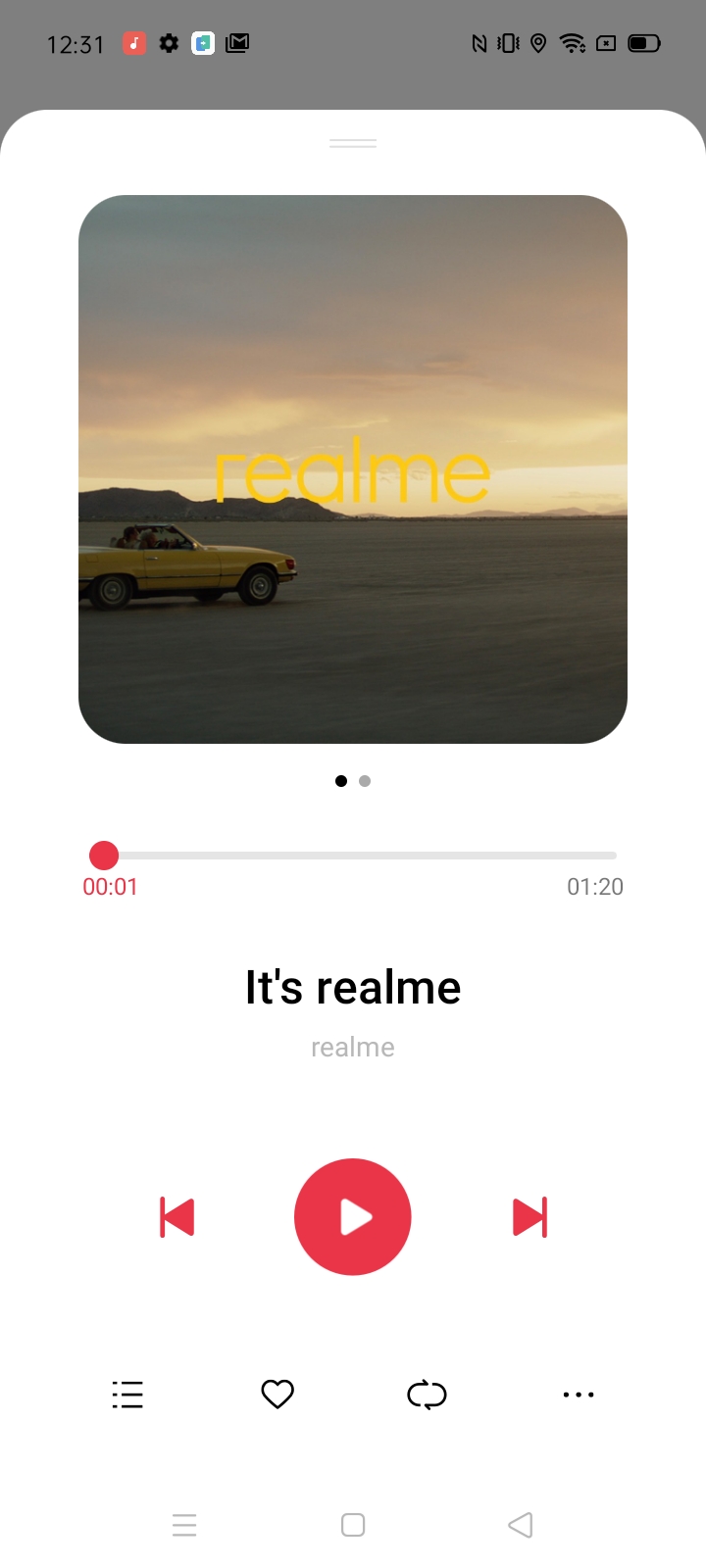Screen dimensions: 706x1568
Task: Open the play queue list
Action: (x=127, y=1394)
